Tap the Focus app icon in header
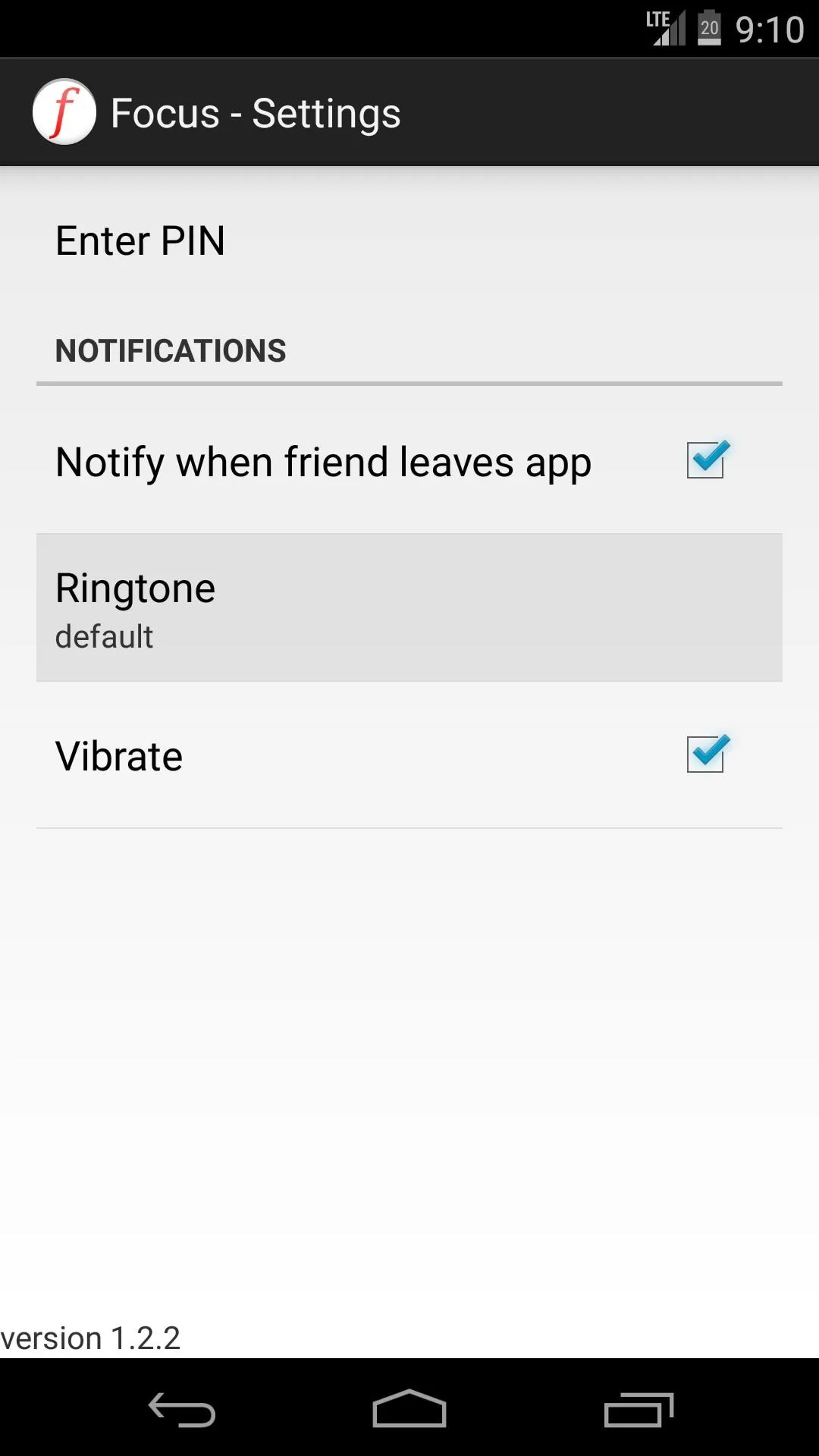The image size is (819, 1456). click(64, 112)
